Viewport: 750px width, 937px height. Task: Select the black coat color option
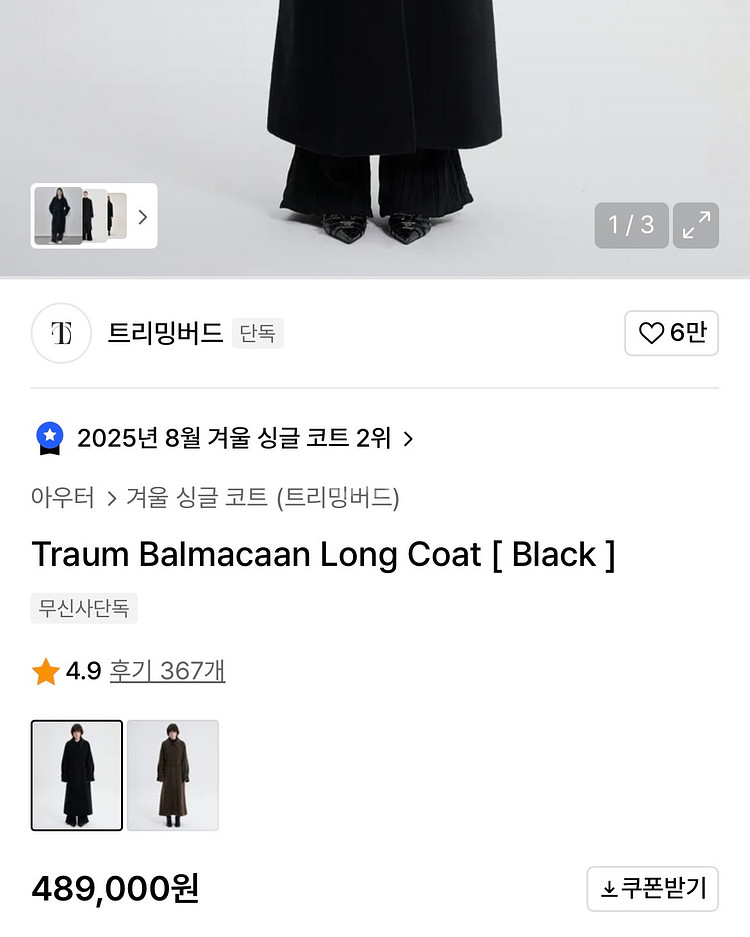[77, 775]
